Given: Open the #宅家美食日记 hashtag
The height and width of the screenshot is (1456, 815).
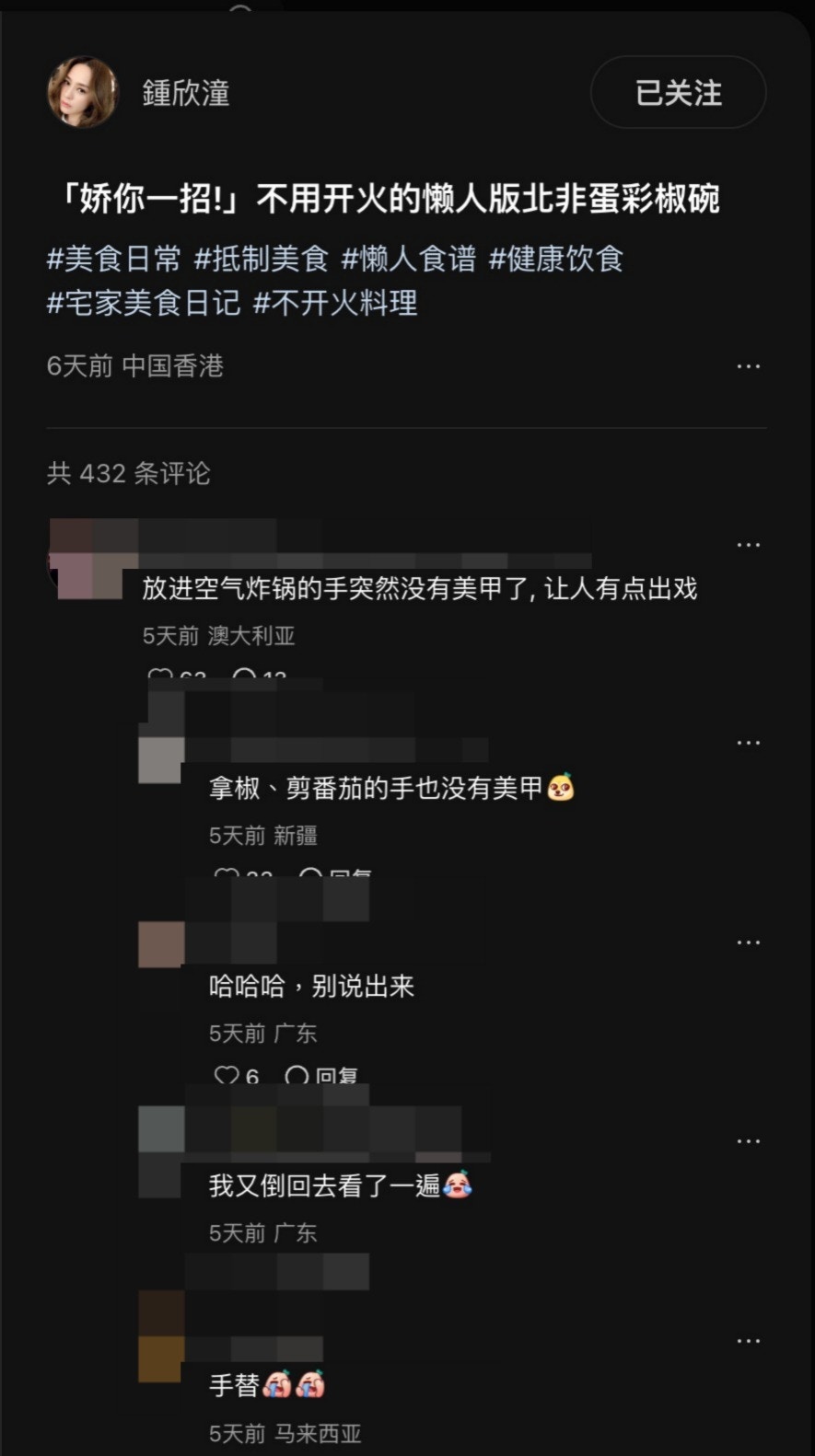Looking at the screenshot, I should tap(144, 303).
